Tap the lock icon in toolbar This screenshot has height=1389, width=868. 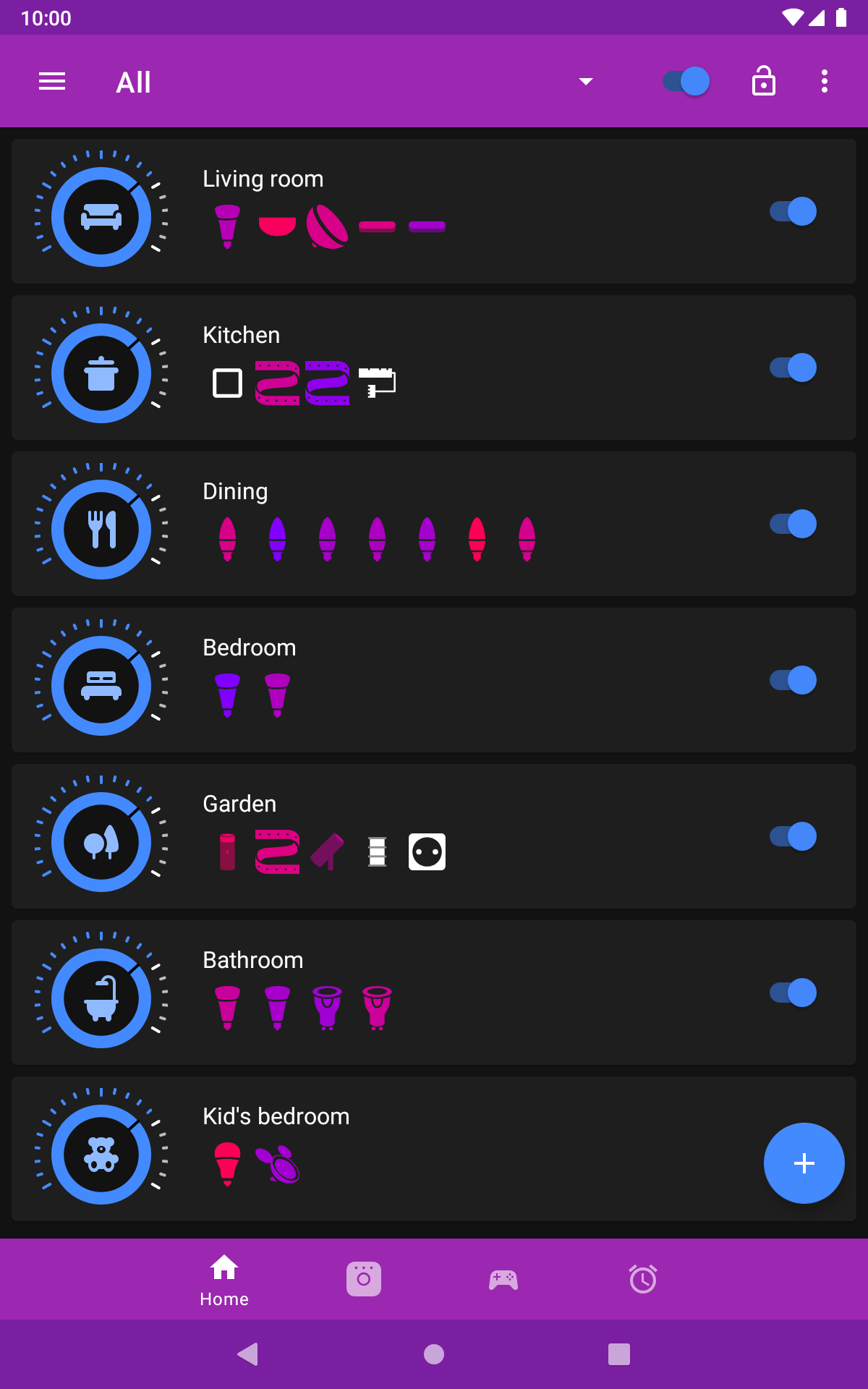(x=763, y=82)
